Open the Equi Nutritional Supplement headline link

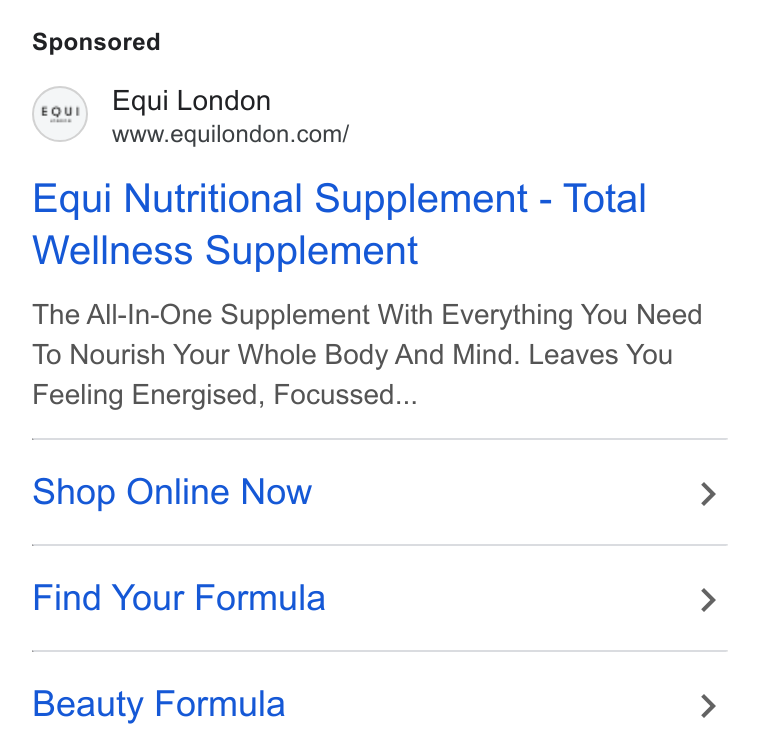click(x=339, y=224)
